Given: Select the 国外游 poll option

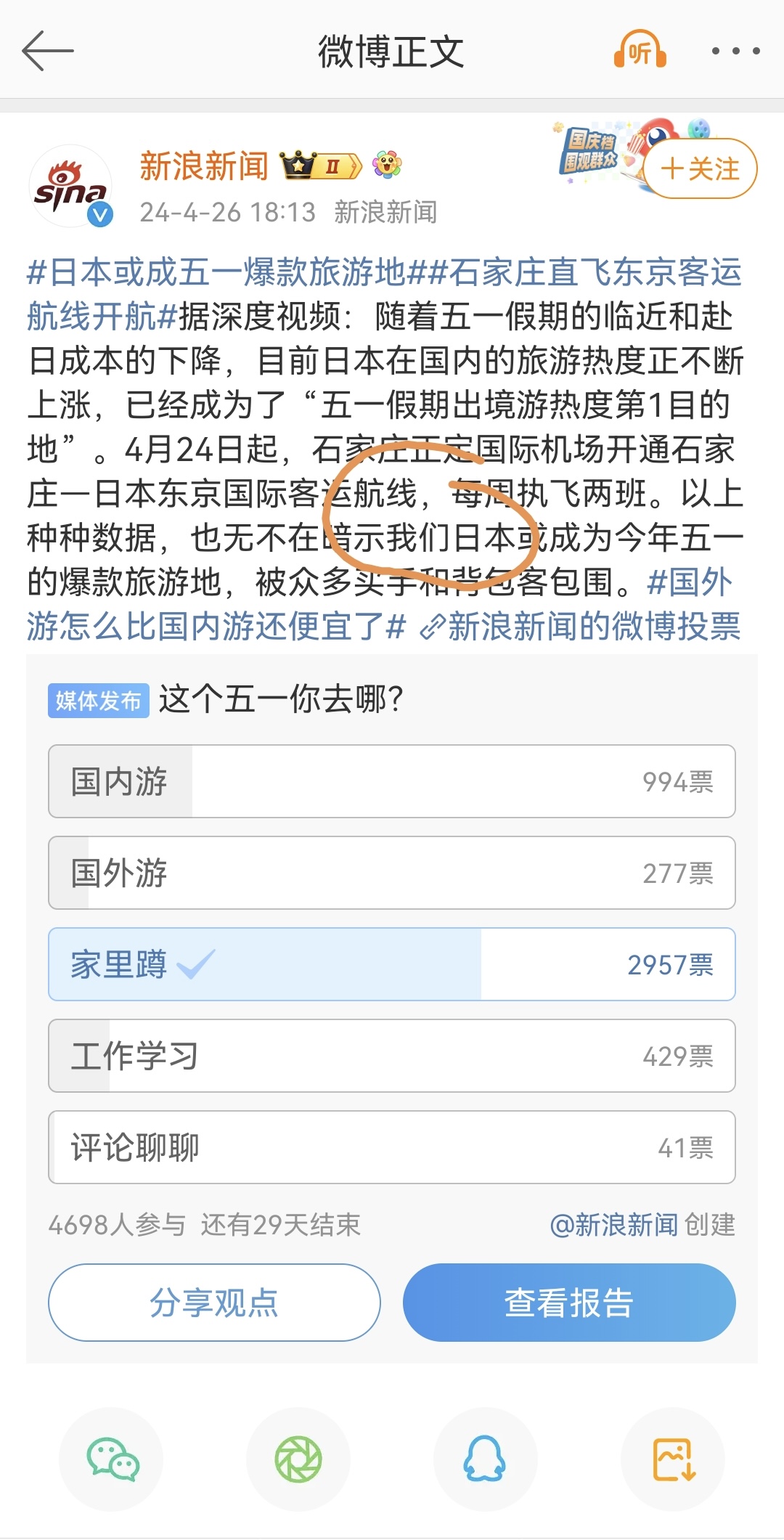Looking at the screenshot, I should coord(392,873).
